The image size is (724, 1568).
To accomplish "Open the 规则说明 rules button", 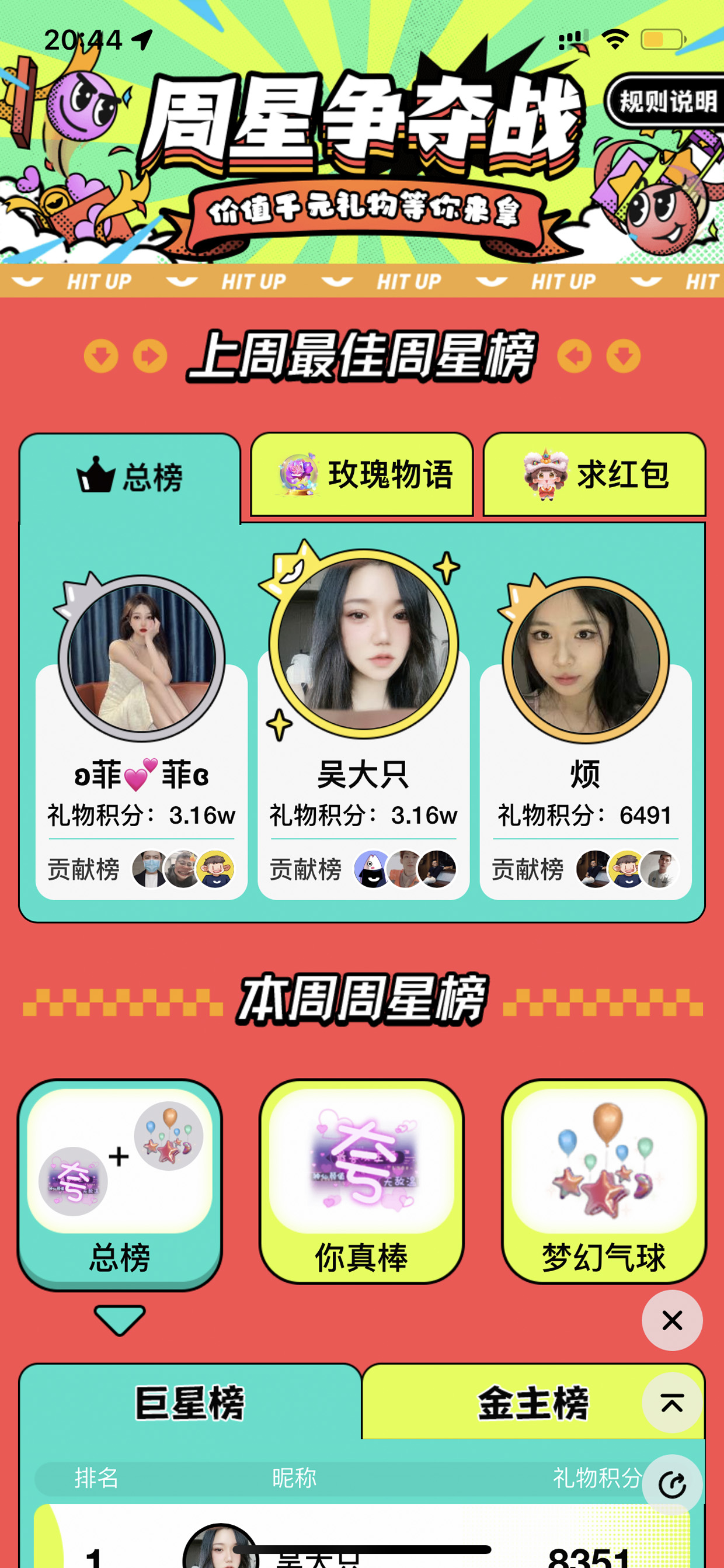I will tap(666, 101).
